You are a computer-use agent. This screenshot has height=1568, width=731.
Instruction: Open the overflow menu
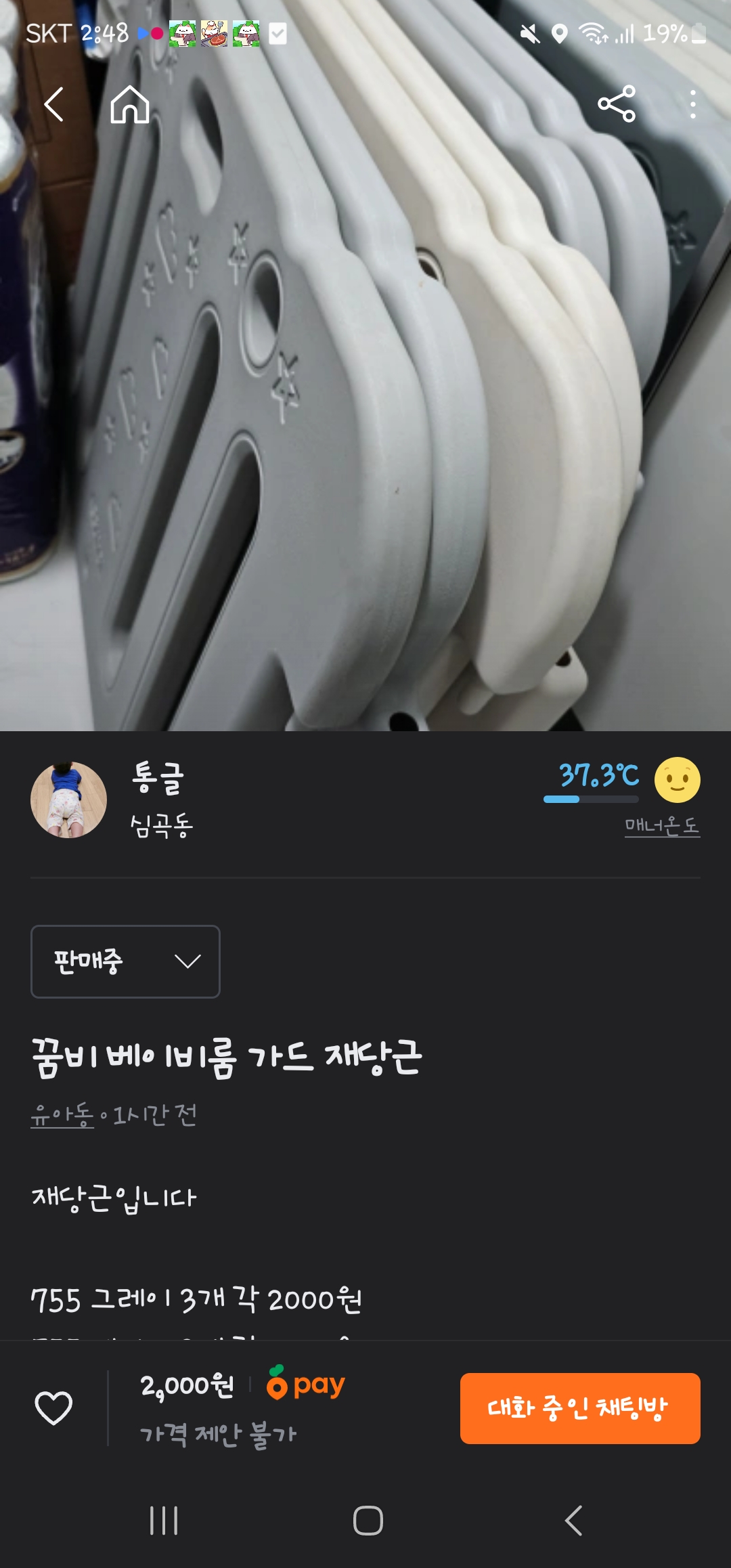[x=692, y=104]
